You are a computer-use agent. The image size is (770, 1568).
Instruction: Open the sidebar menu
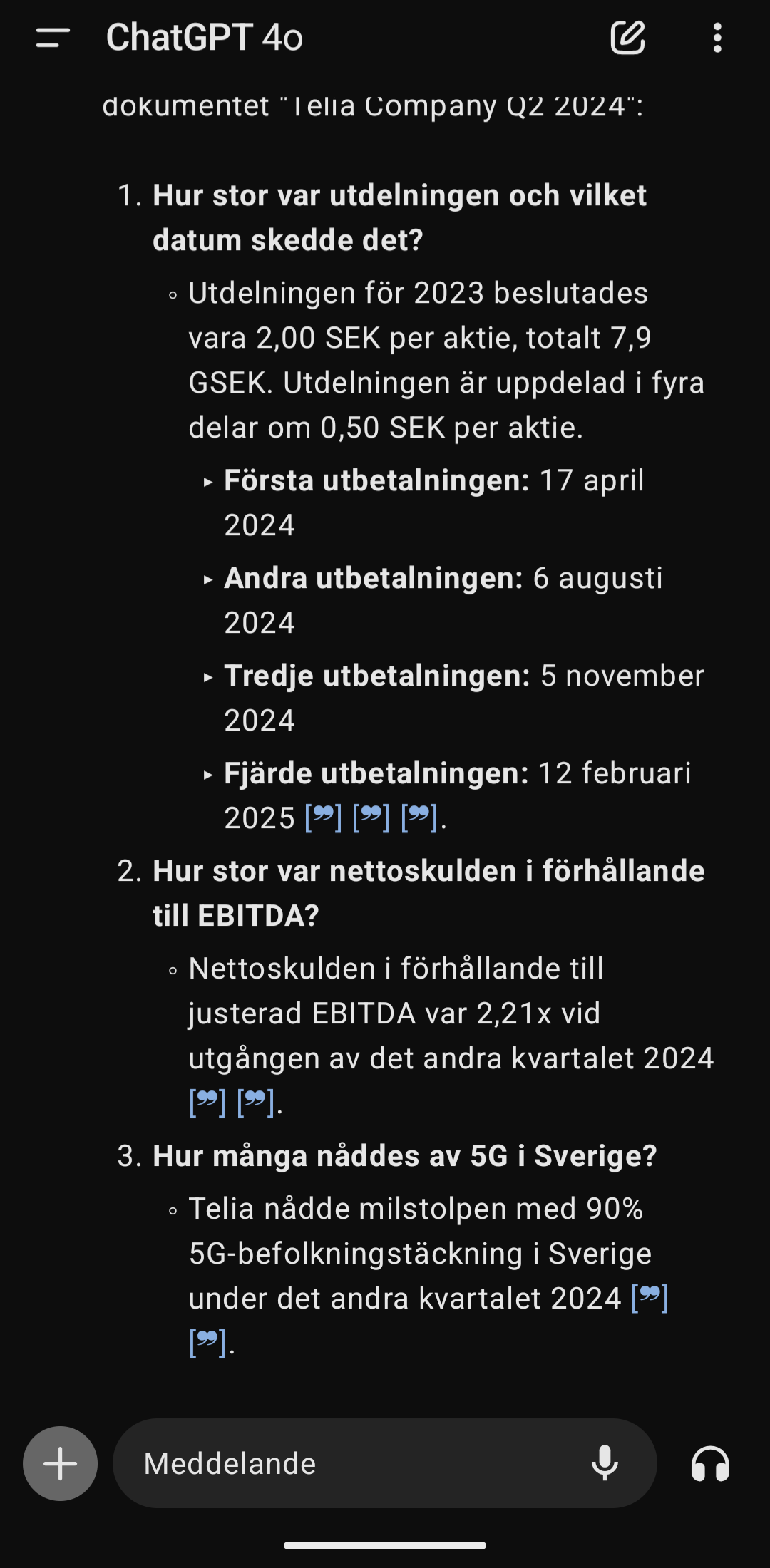tap(53, 38)
